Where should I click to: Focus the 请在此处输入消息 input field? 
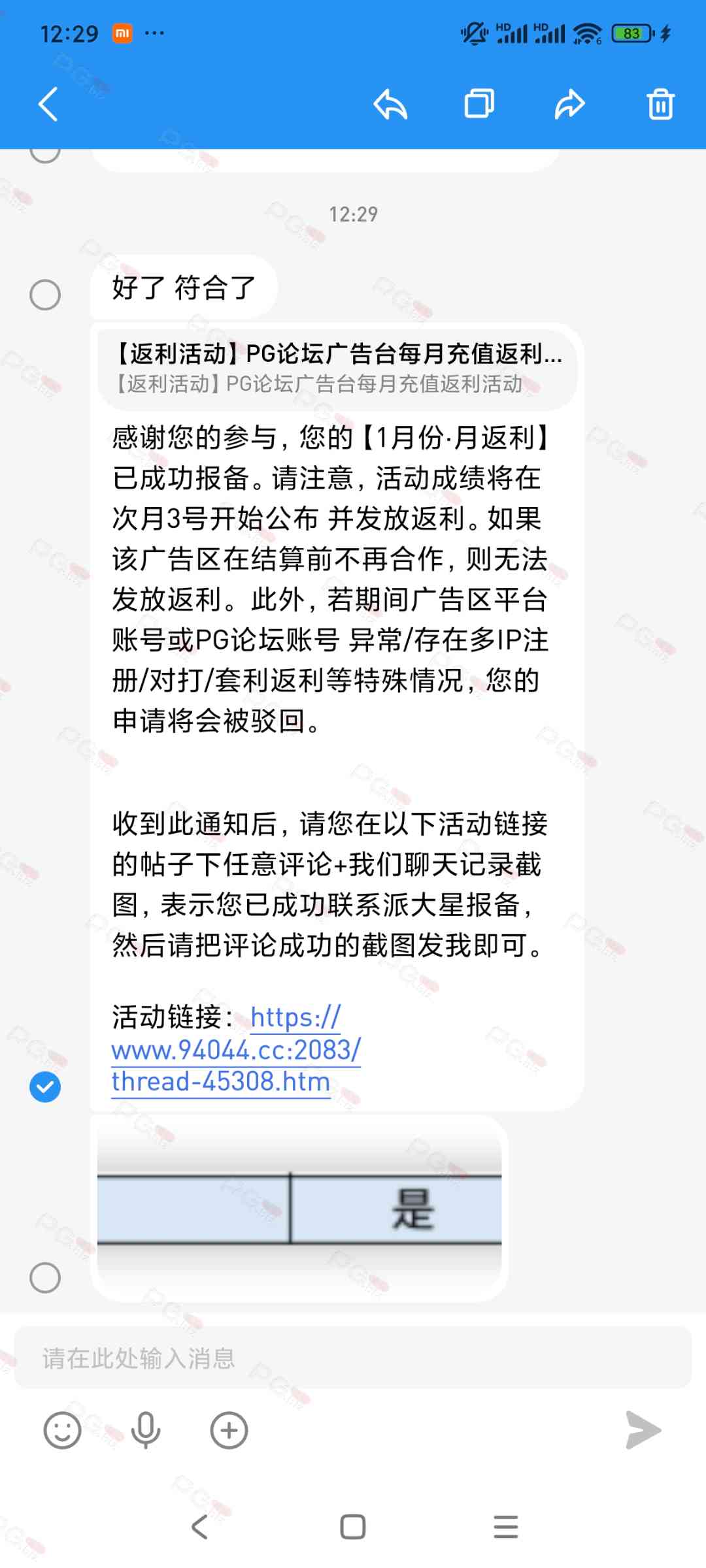click(x=353, y=1358)
